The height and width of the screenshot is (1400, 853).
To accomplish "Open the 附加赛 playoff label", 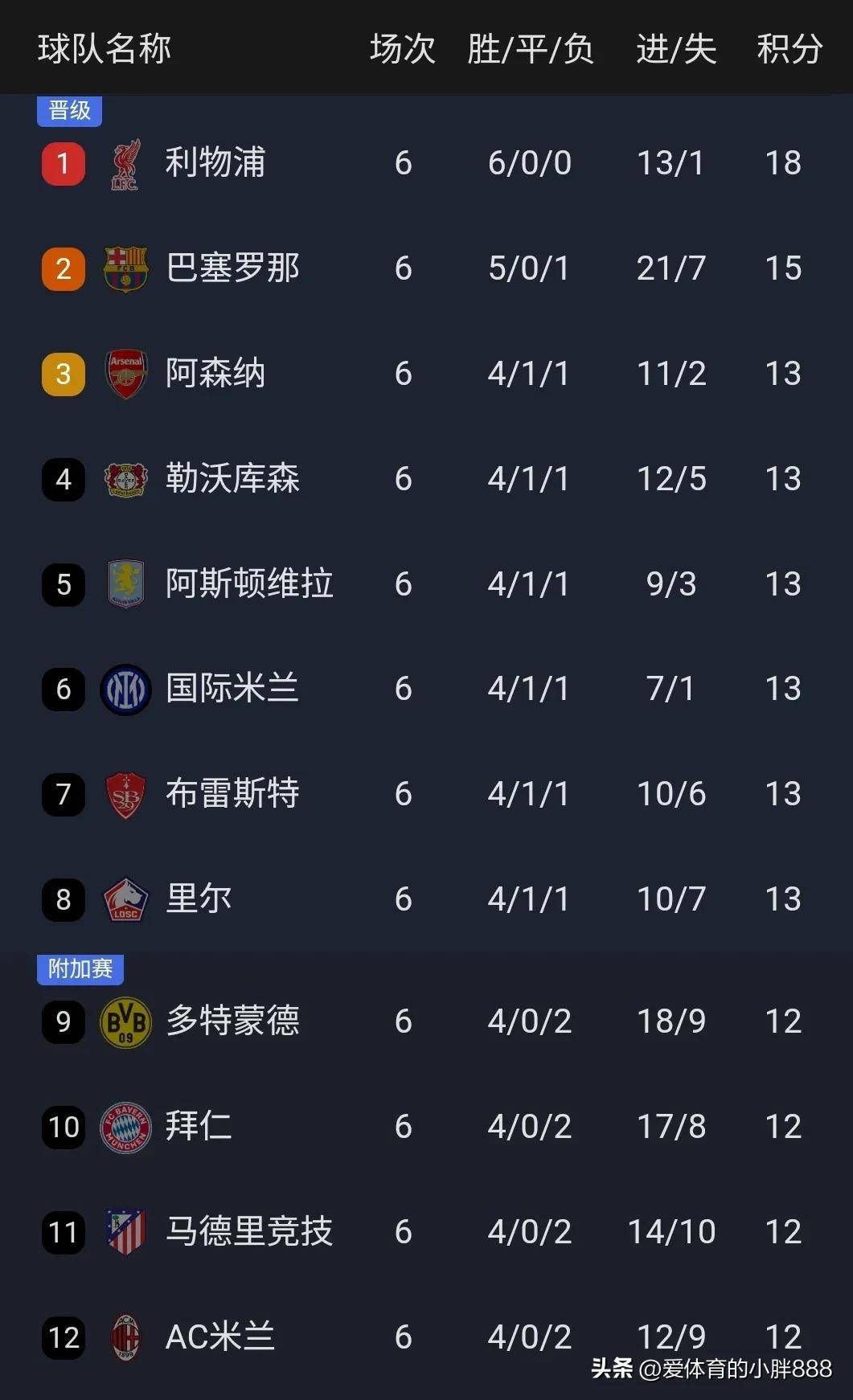I will pos(79,969).
